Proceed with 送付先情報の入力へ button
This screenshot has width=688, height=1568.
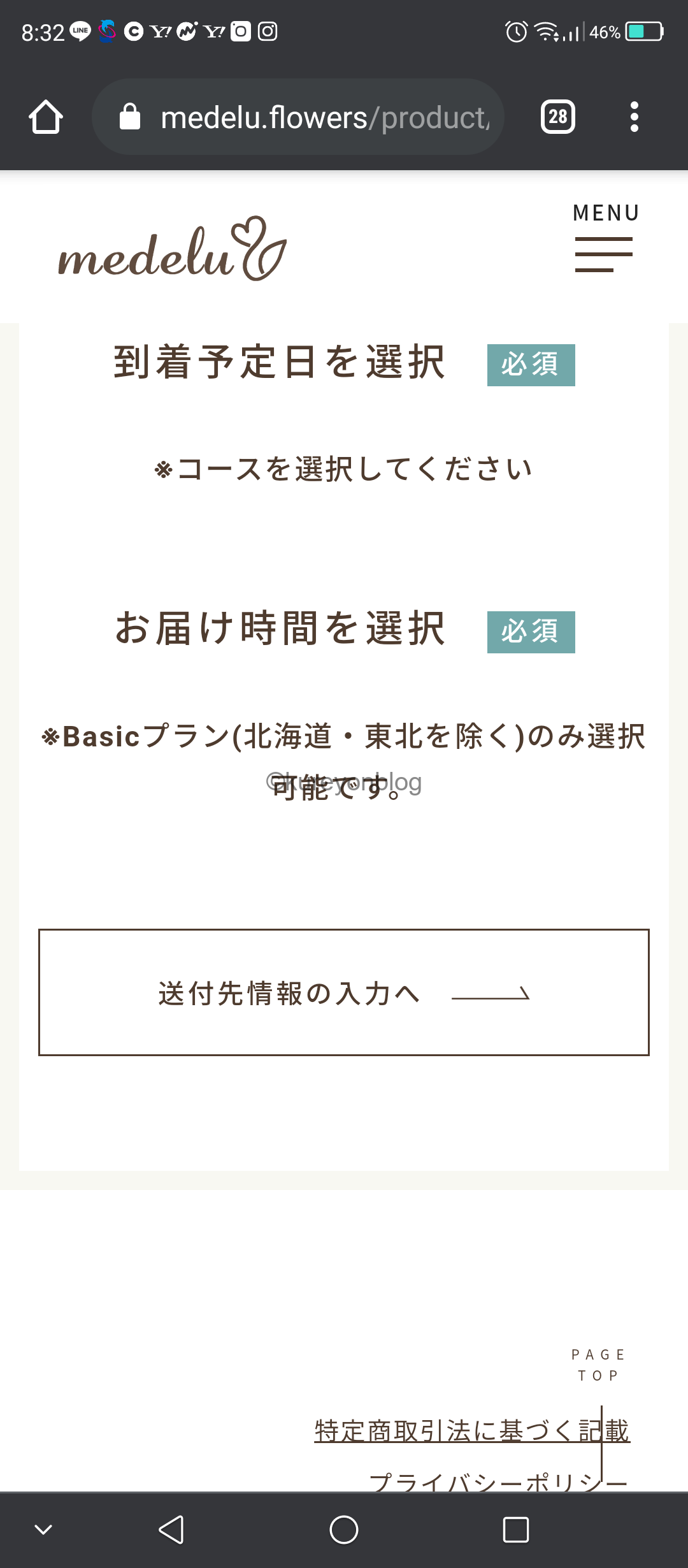pos(344,992)
